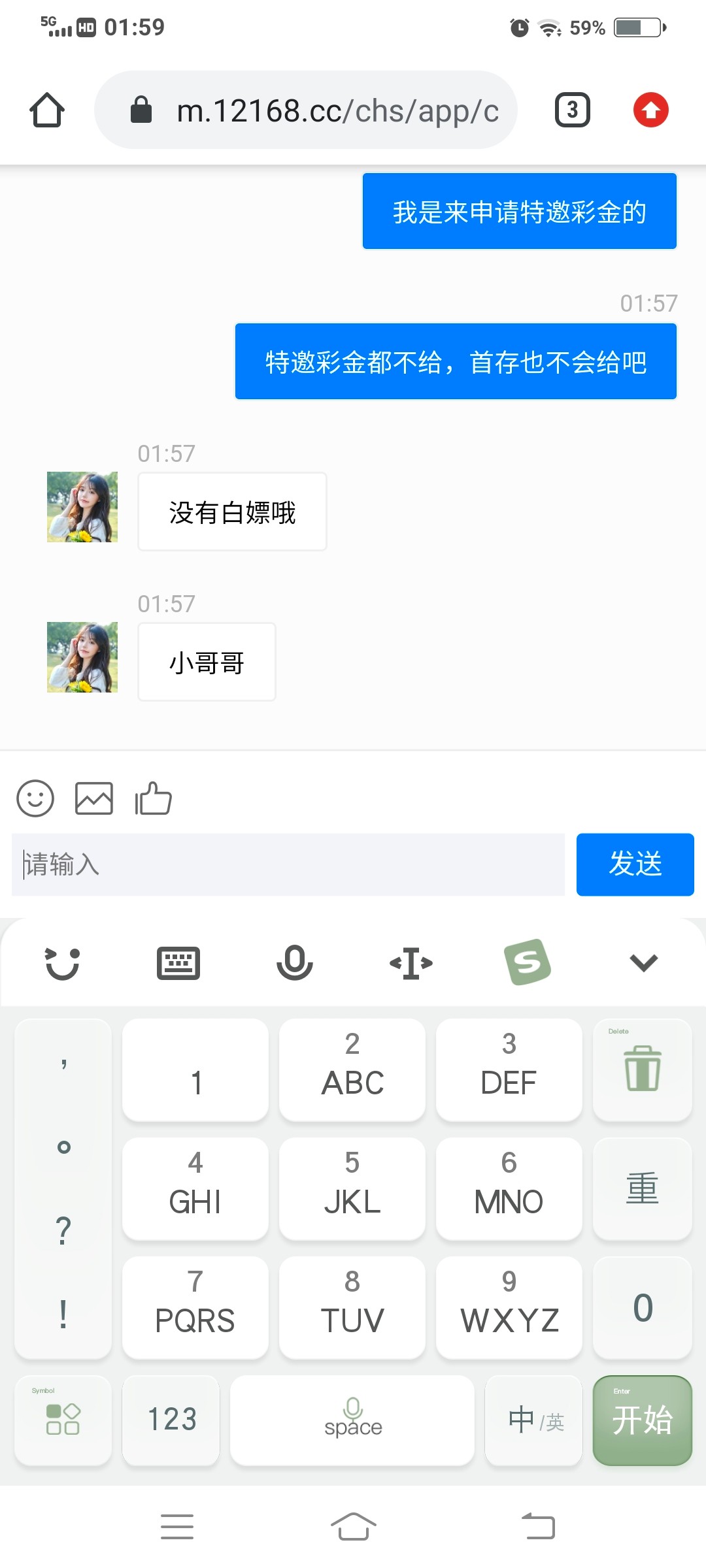This screenshot has height=1568, width=706.
Task: Go to the browser home page
Action: pos(47,110)
